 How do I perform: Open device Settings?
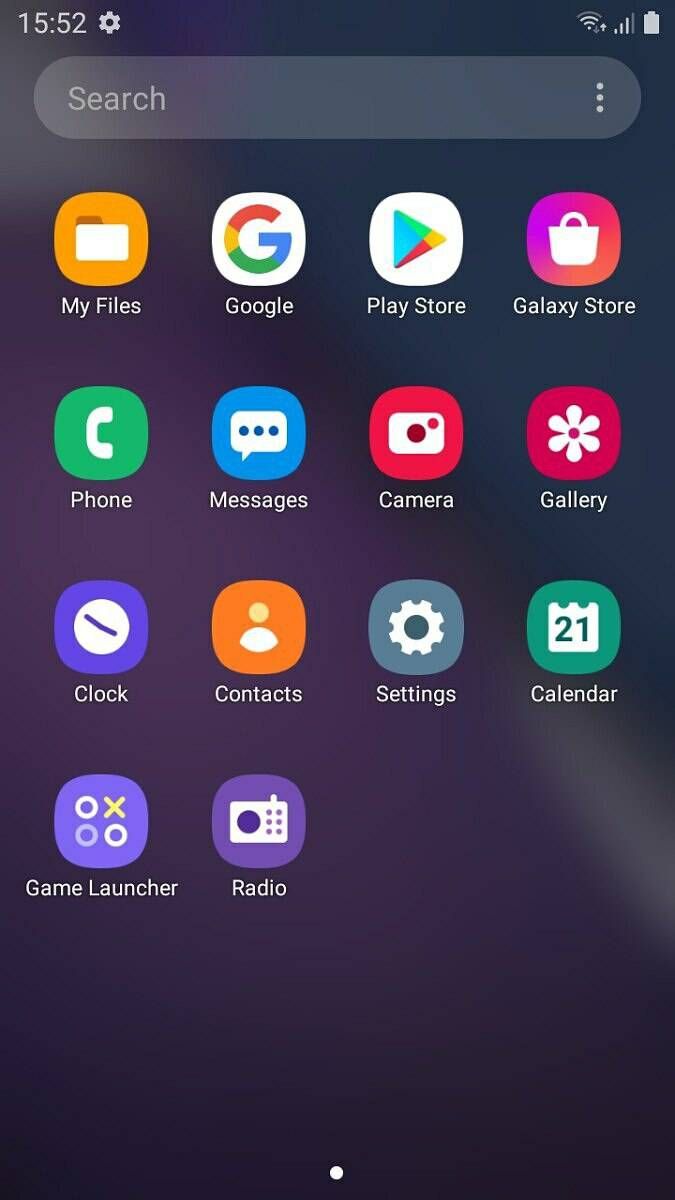pos(416,628)
